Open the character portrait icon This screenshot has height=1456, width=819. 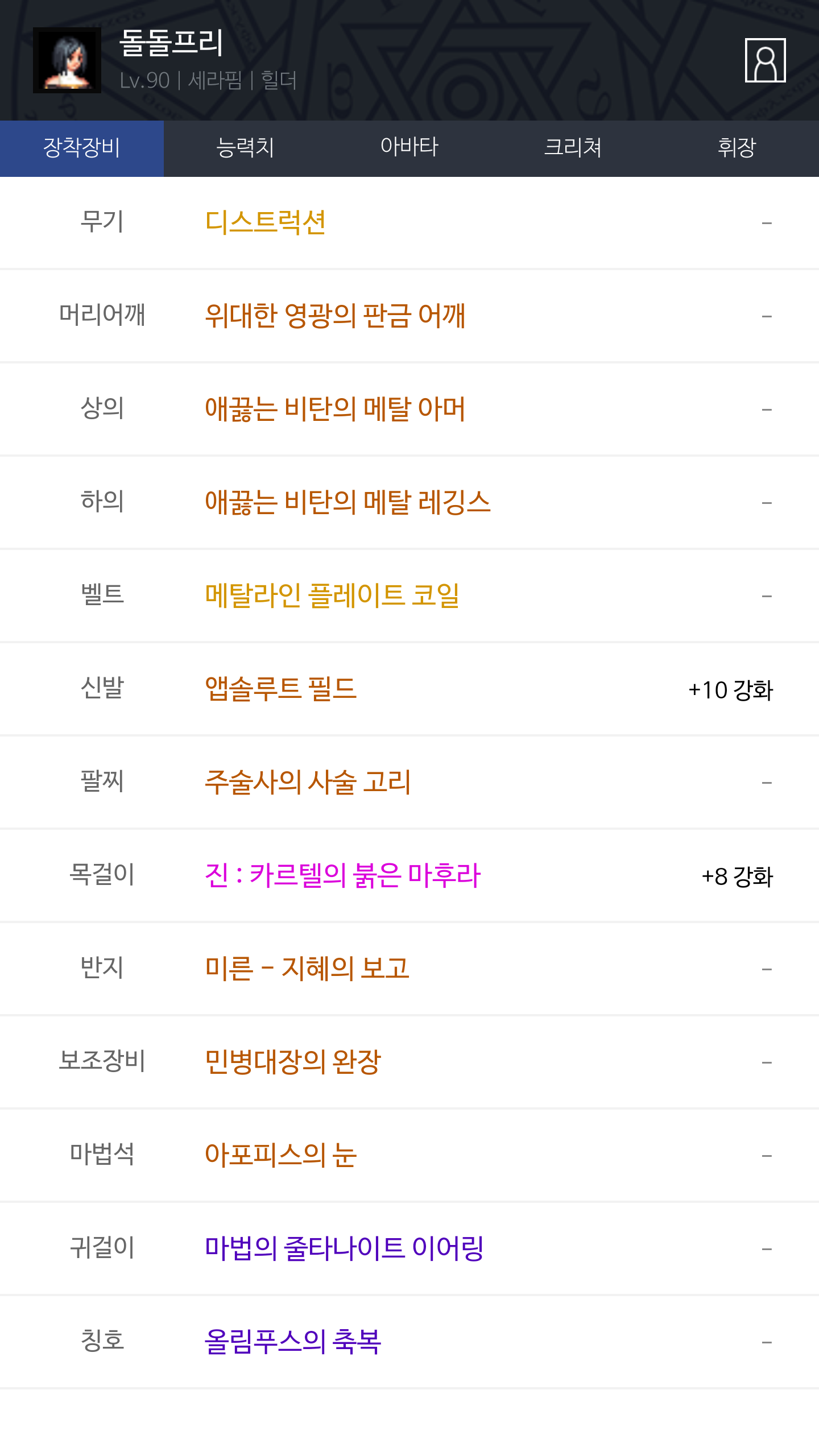765,60
